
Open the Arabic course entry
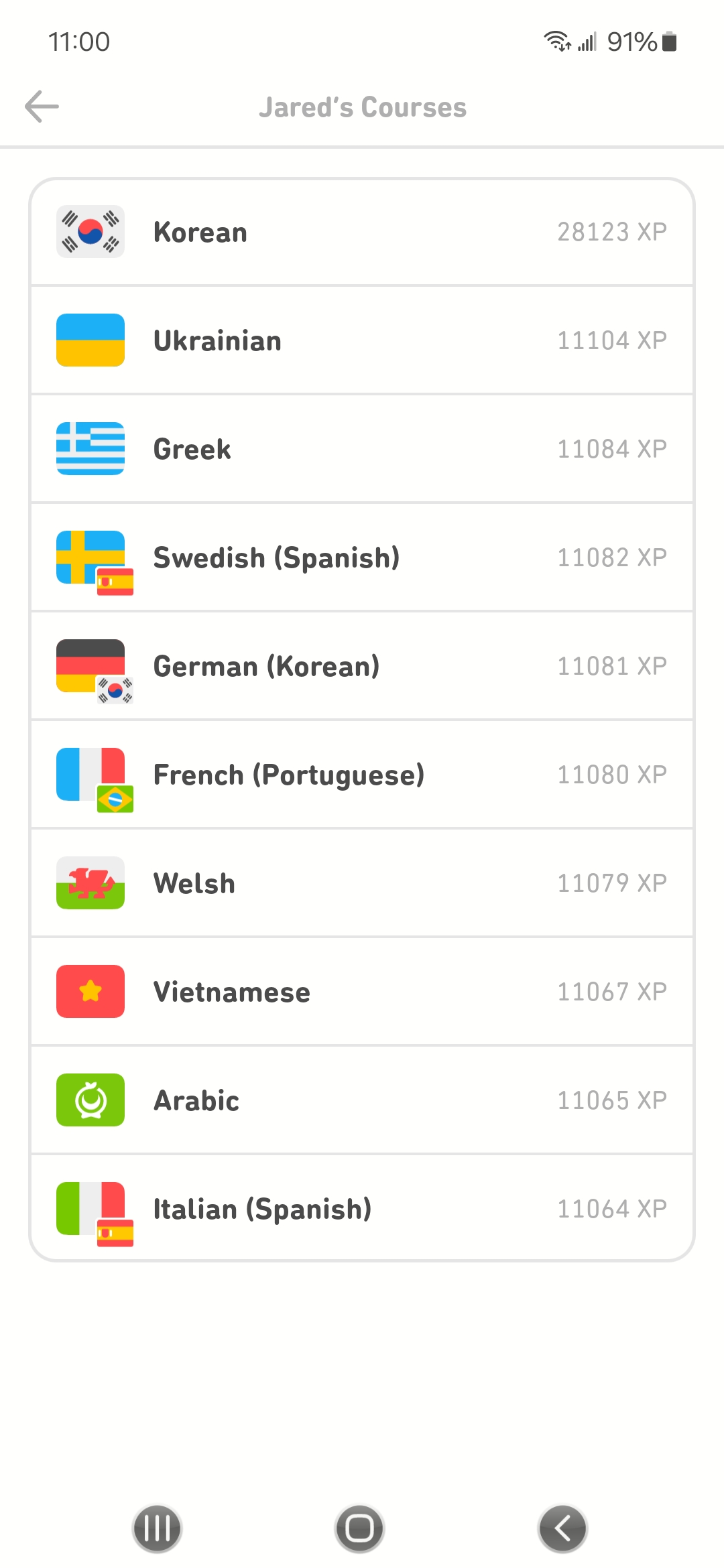362,1100
